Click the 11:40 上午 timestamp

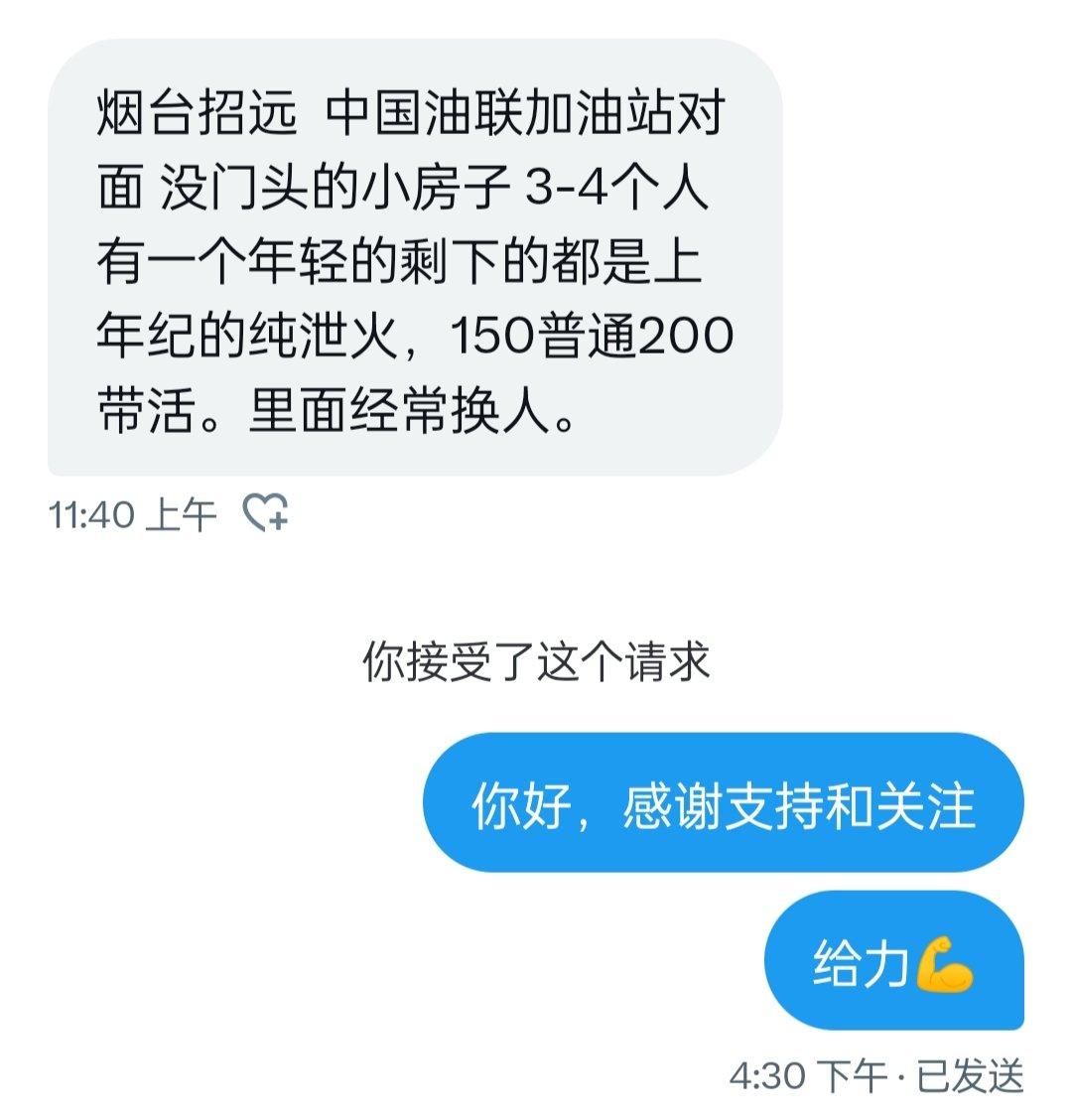click(134, 513)
